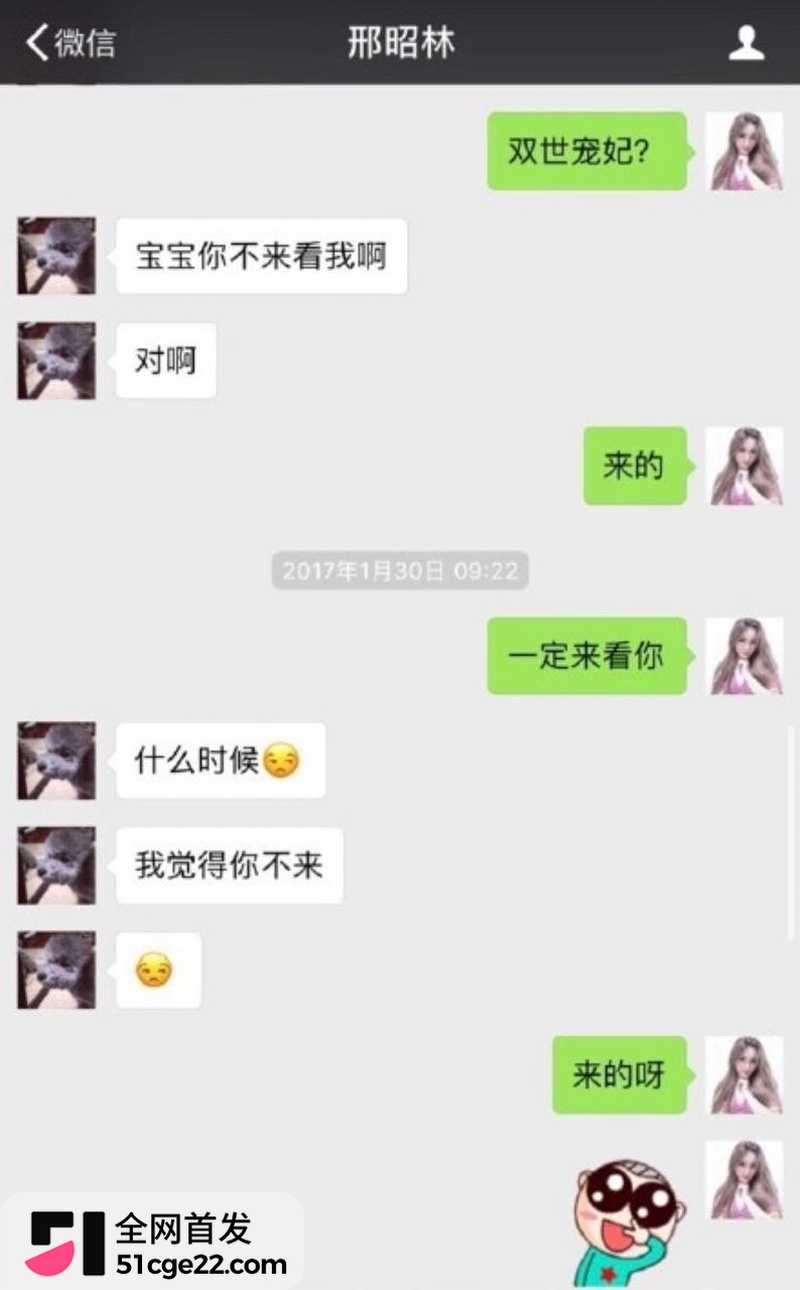Tap own avatar beside 双世宠妃? message

(745, 151)
